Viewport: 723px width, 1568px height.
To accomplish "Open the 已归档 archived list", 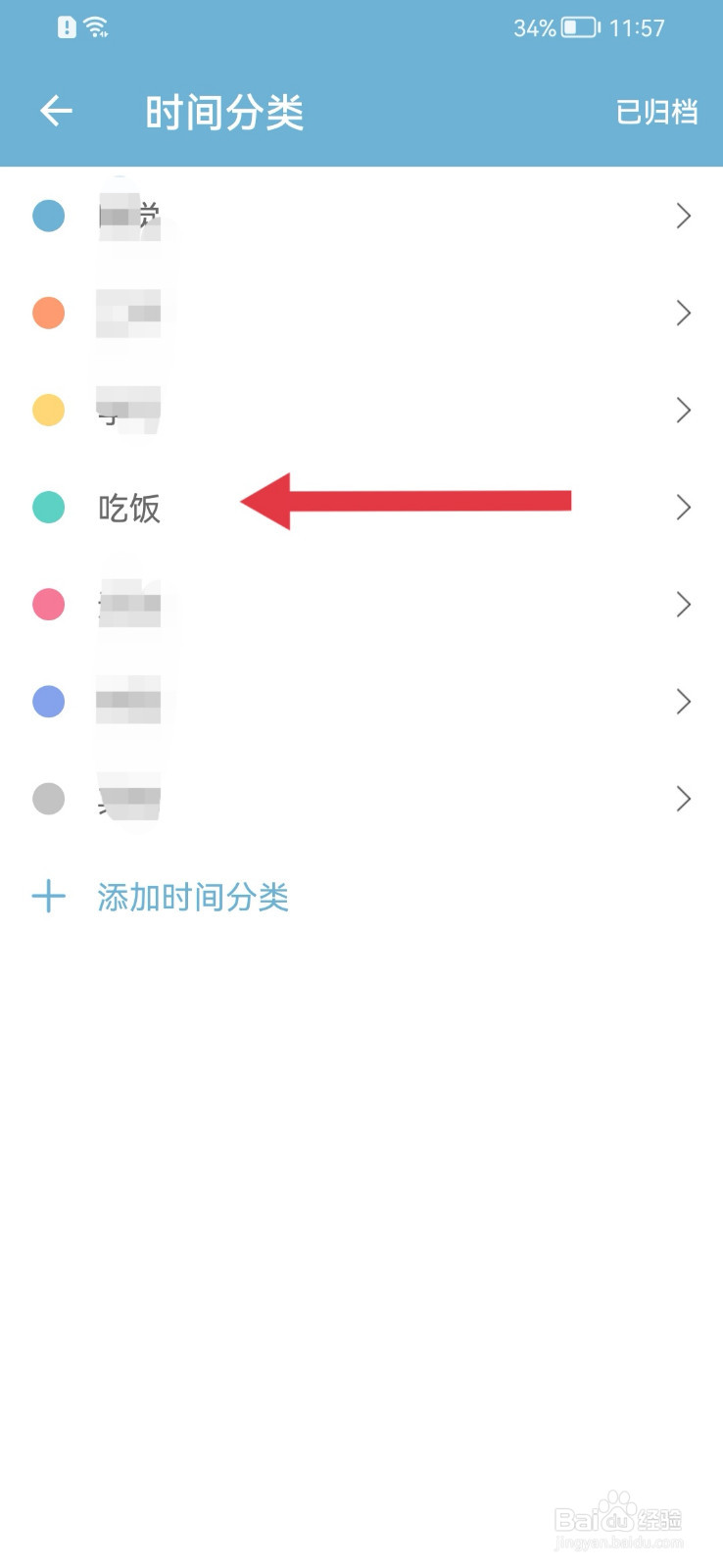I will point(656,112).
